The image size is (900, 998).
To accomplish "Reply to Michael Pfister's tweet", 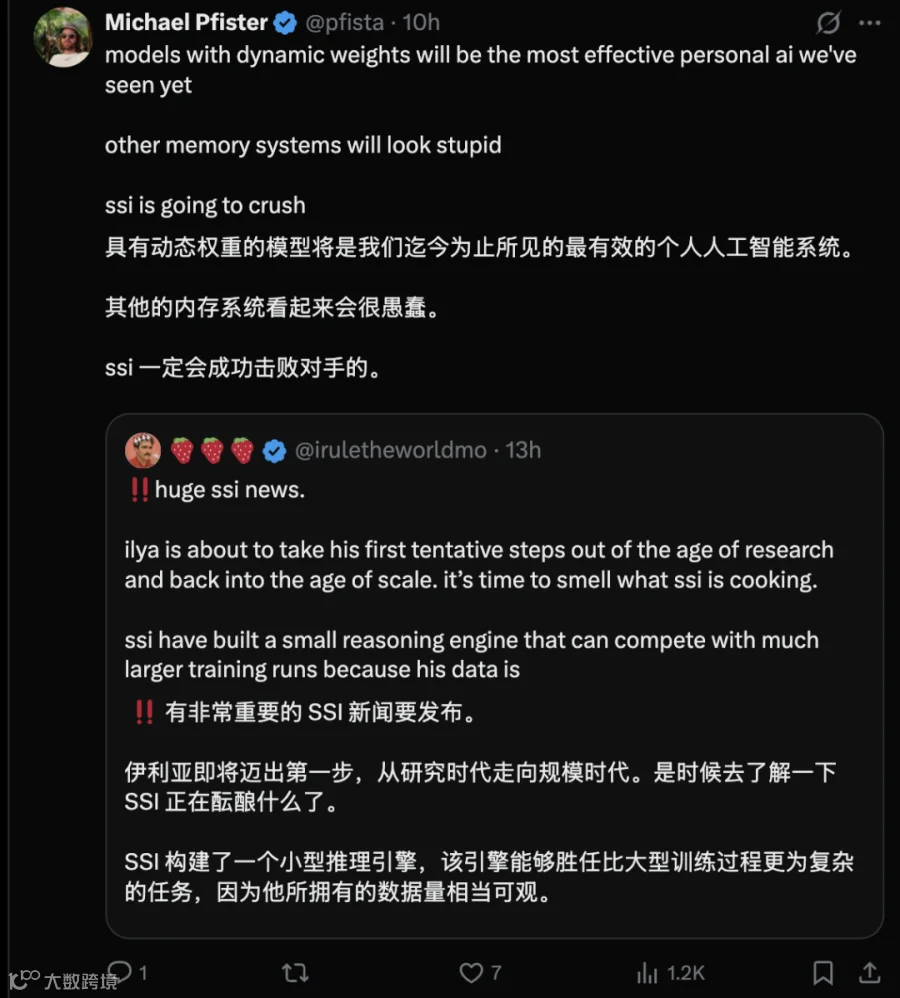I will 120,972.
